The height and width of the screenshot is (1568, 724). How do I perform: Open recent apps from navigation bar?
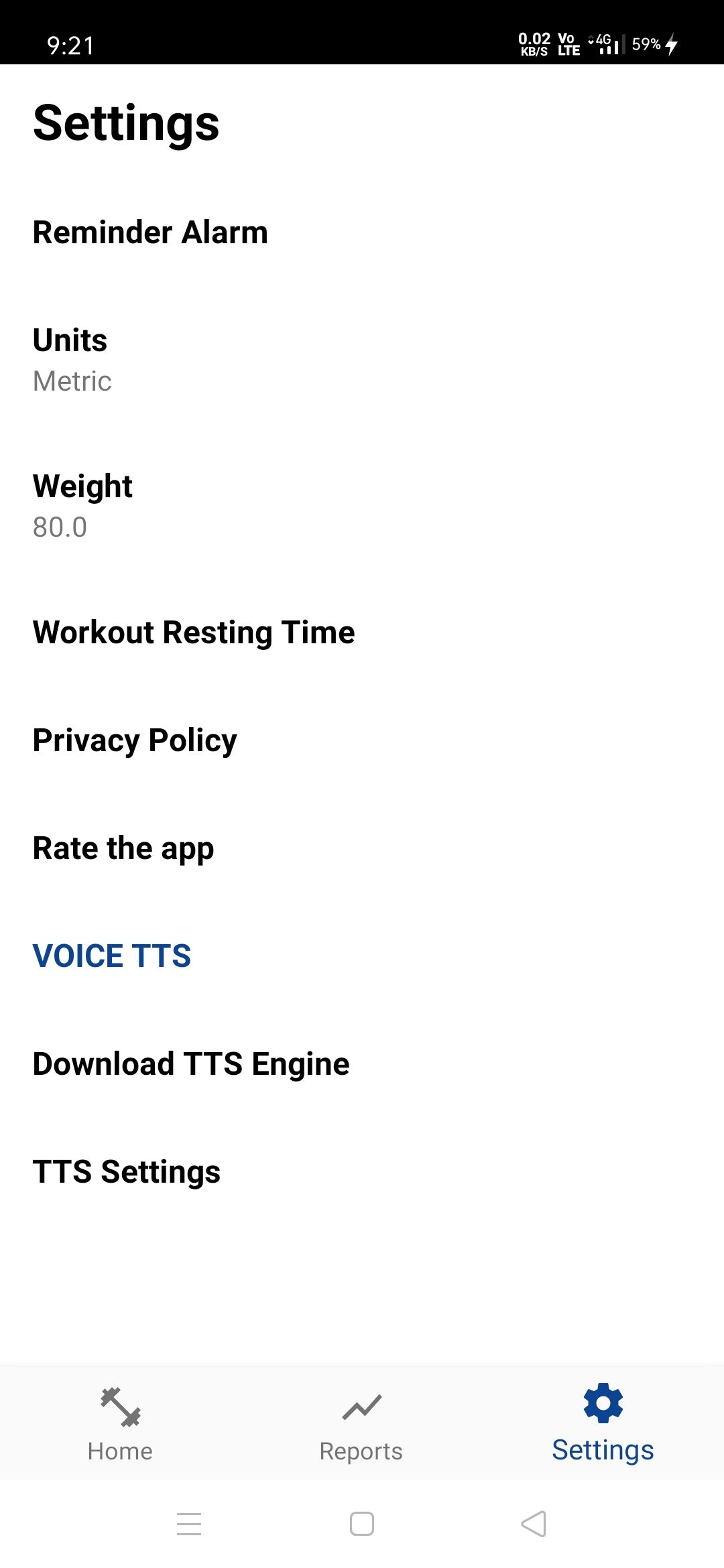[x=189, y=1524]
